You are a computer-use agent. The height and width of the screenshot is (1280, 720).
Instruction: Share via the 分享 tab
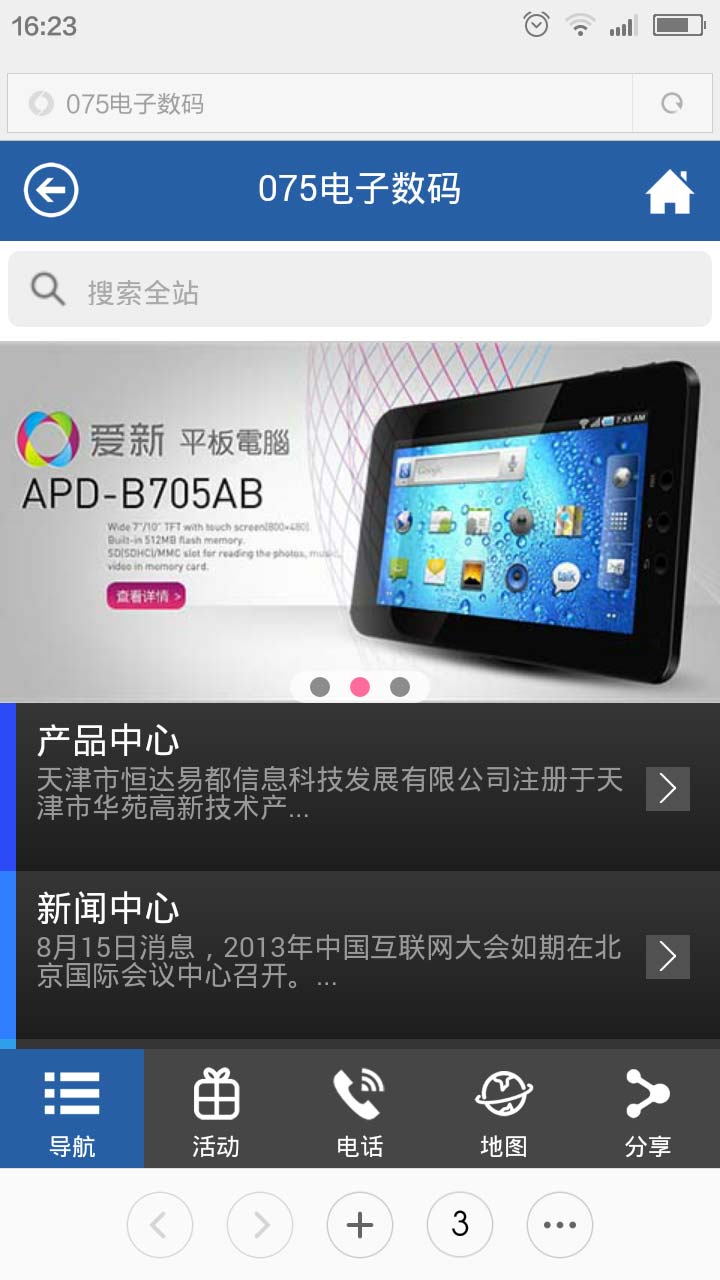point(648,1109)
